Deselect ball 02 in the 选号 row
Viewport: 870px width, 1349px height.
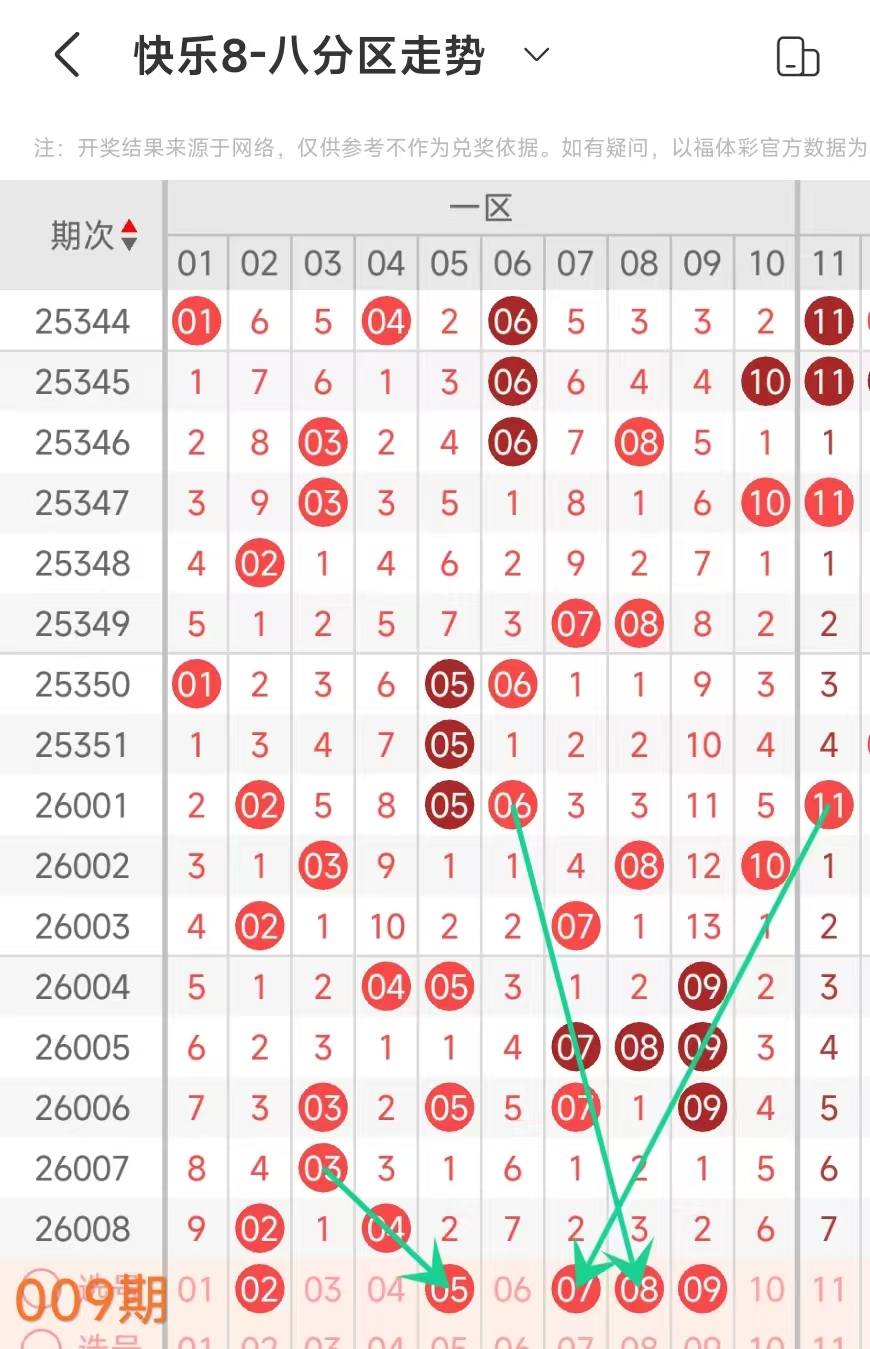[x=259, y=1290]
